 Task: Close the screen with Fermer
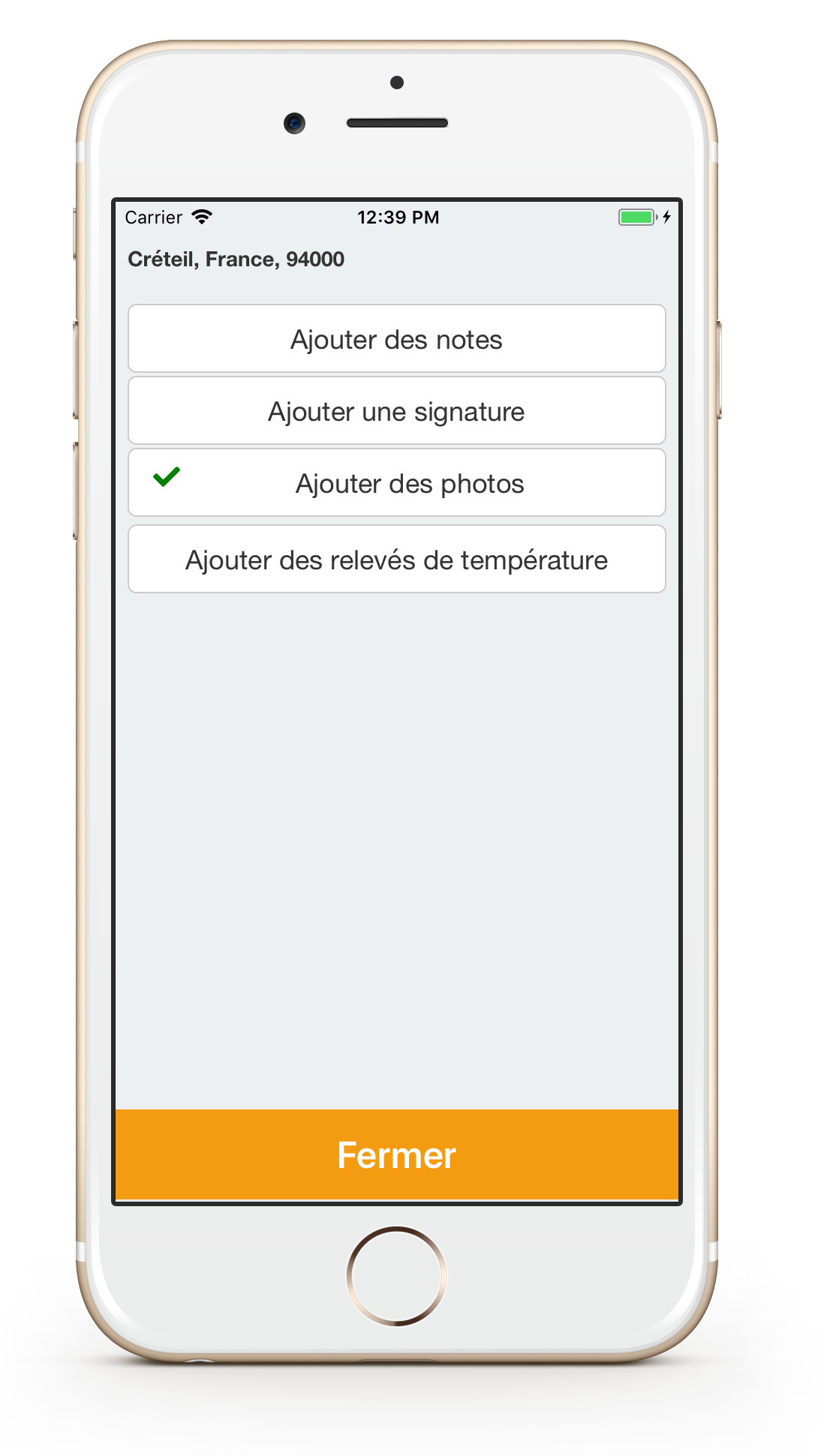(396, 1155)
